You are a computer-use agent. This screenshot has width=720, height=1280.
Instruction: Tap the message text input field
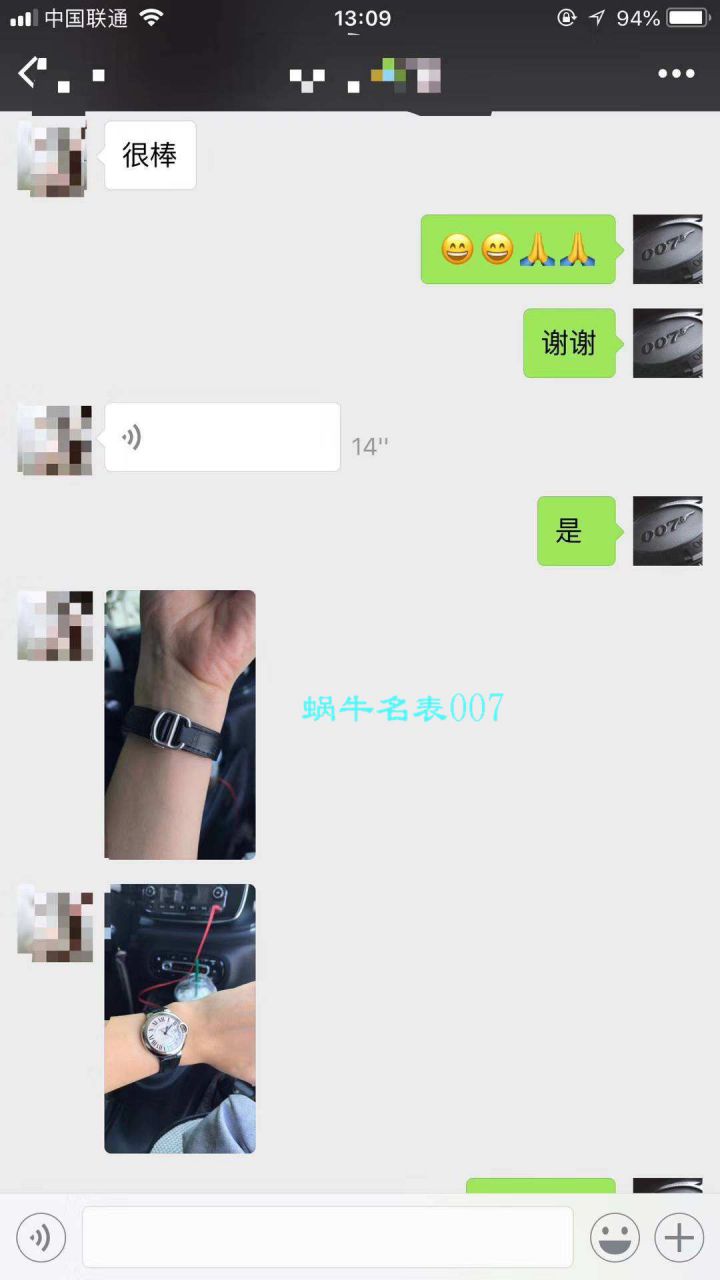click(327, 1237)
